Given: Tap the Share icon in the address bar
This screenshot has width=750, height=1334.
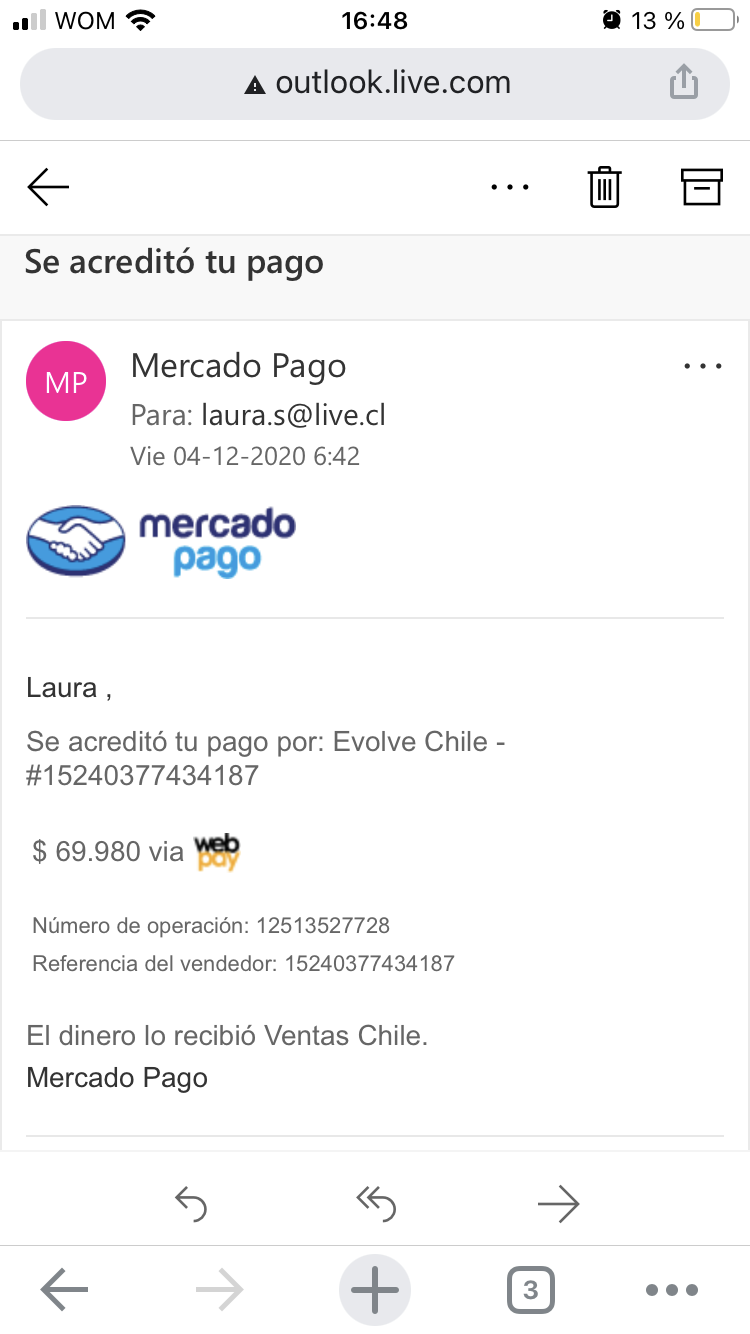Looking at the screenshot, I should (684, 84).
